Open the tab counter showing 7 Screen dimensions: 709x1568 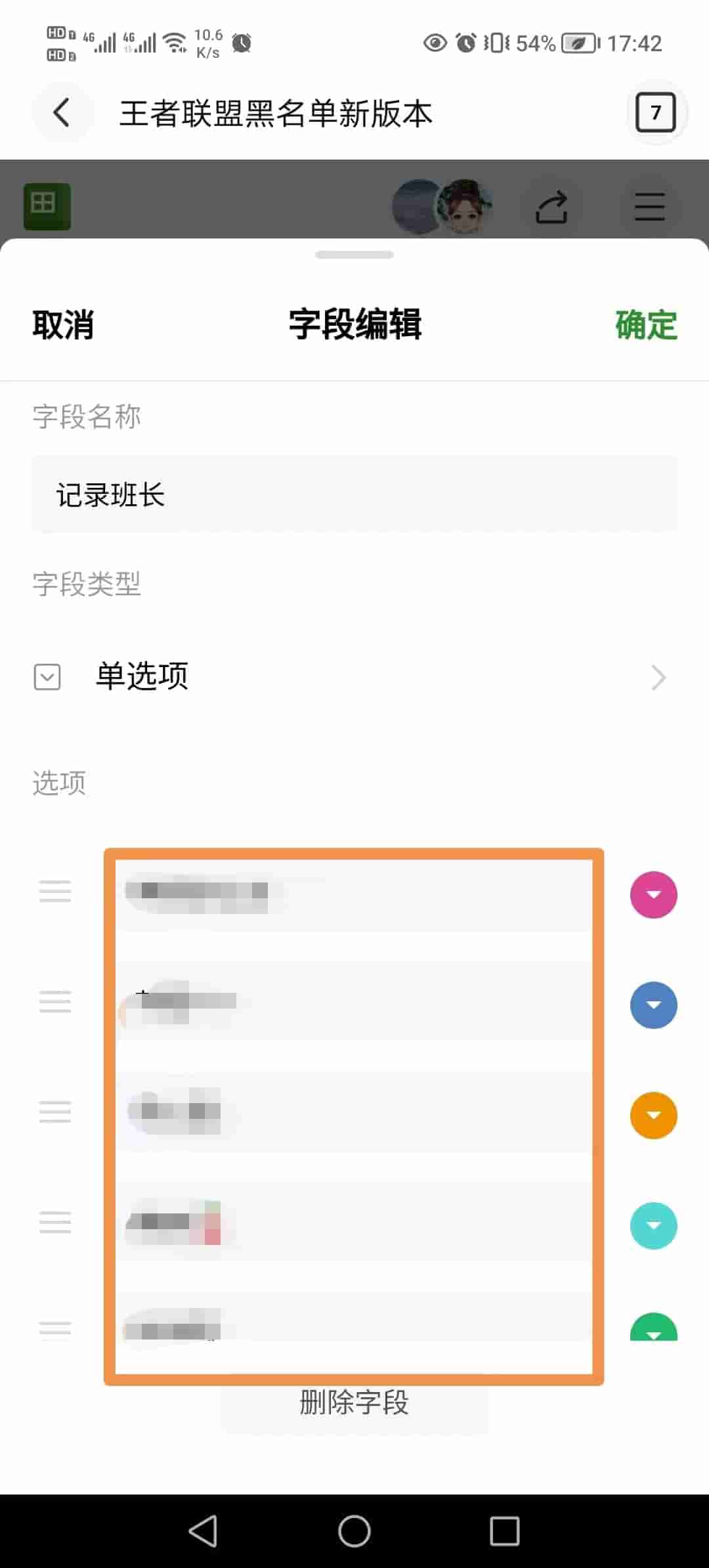(655, 113)
